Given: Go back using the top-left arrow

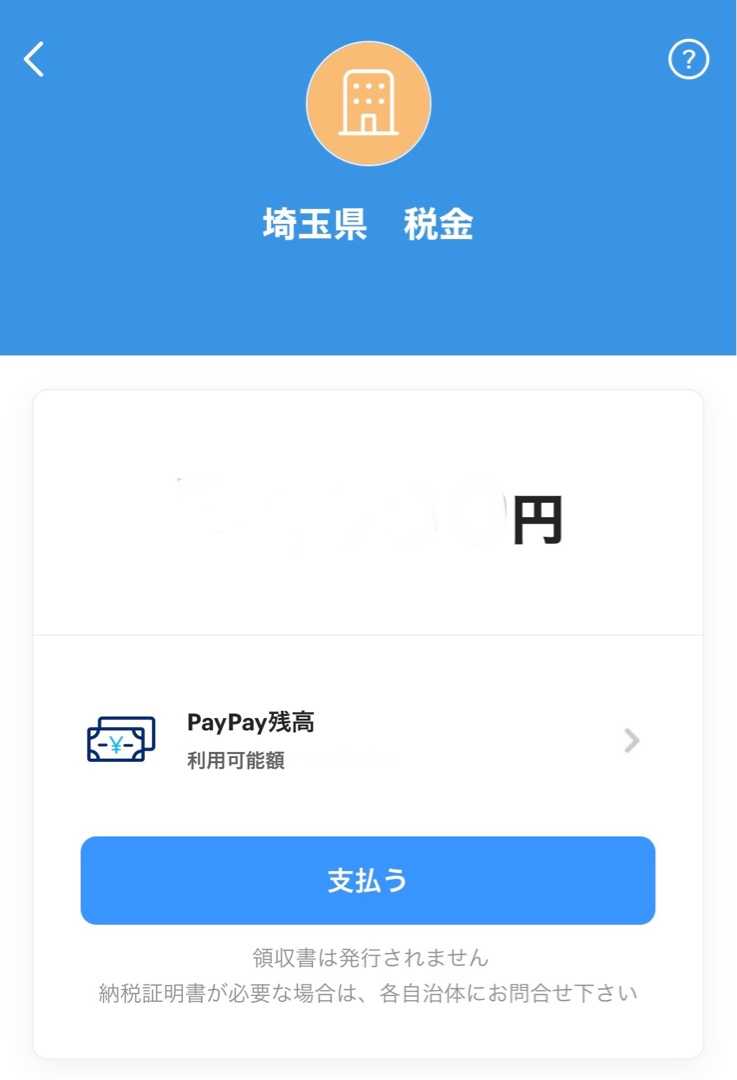Looking at the screenshot, I should [x=34, y=60].
